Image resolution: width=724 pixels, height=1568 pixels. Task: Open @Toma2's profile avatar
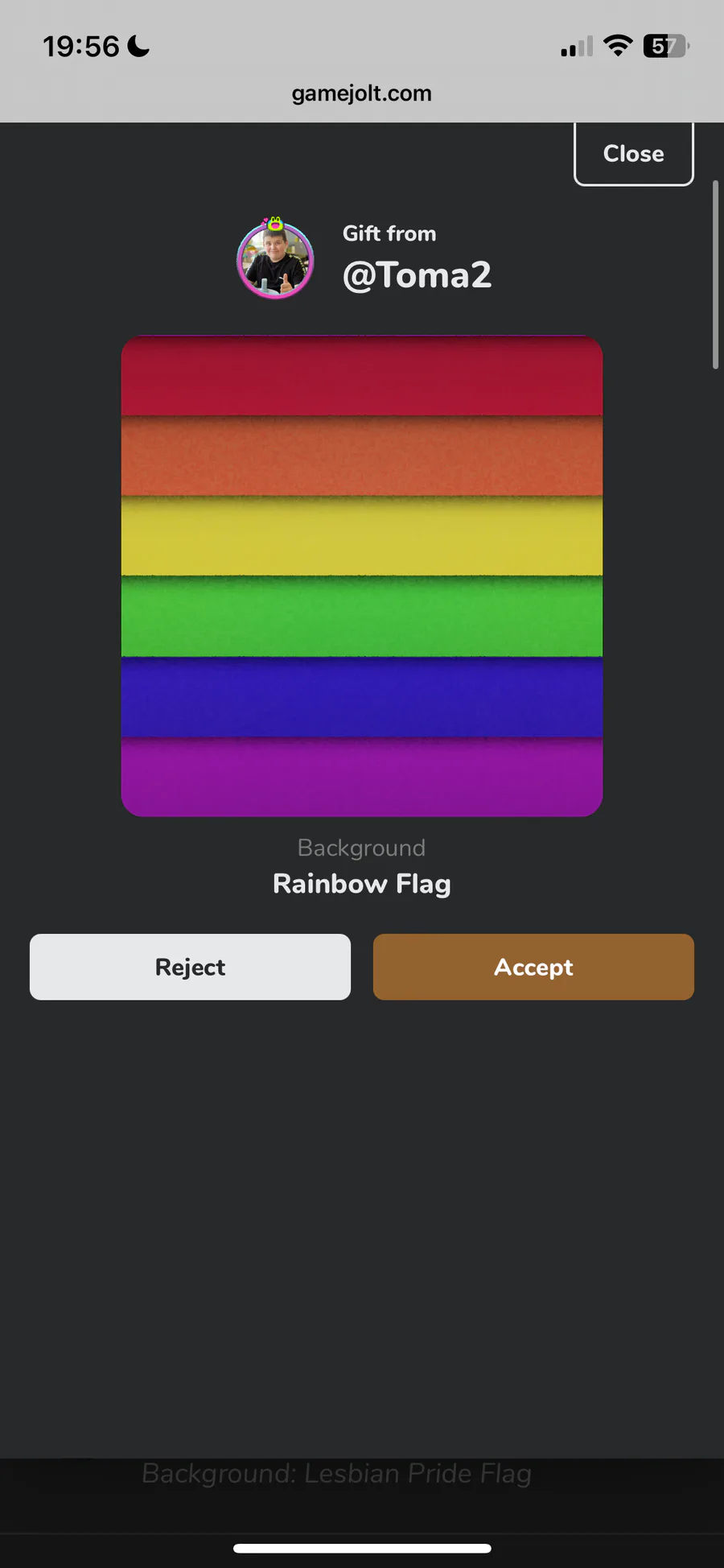(x=275, y=260)
